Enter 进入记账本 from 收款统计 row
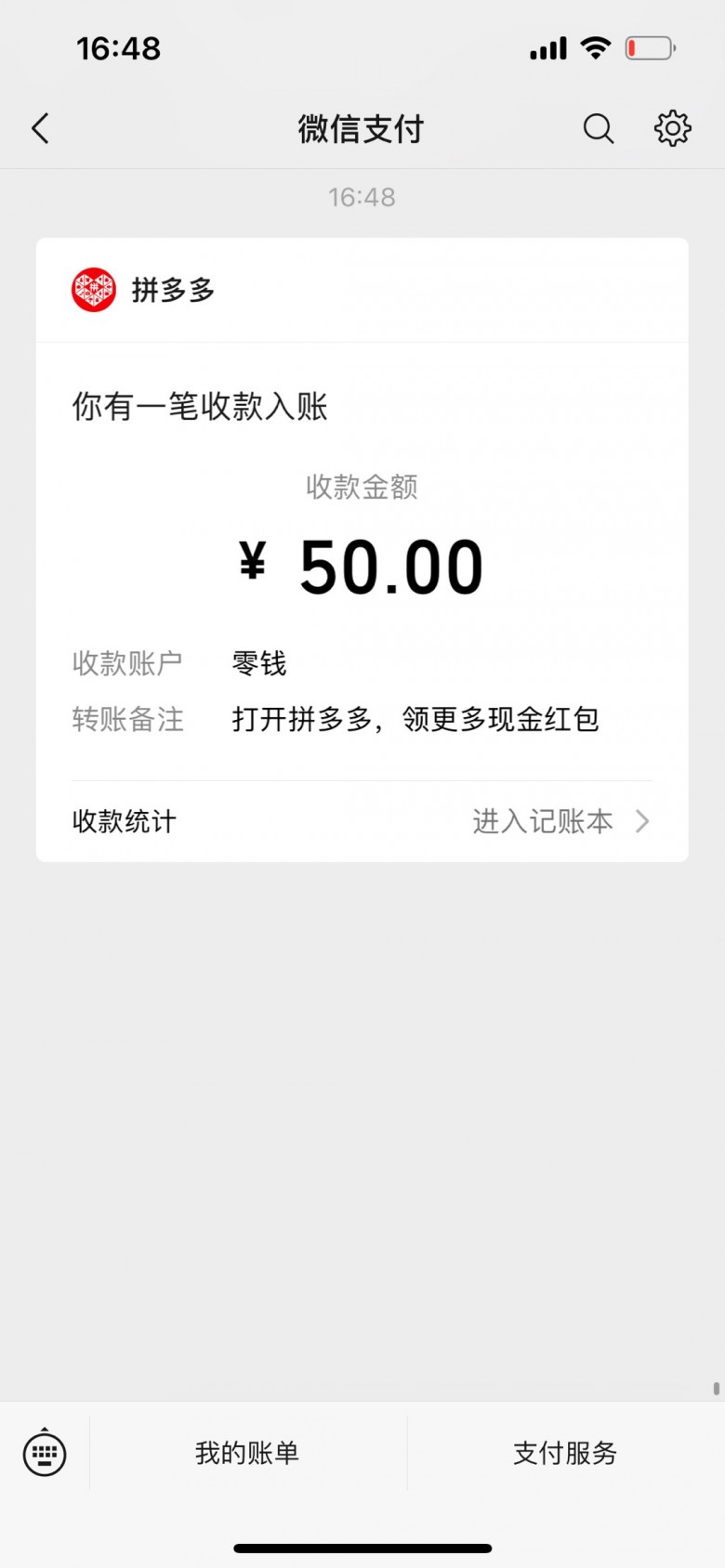This screenshot has height=1568, width=725. pyautogui.click(x=560, y=821)
